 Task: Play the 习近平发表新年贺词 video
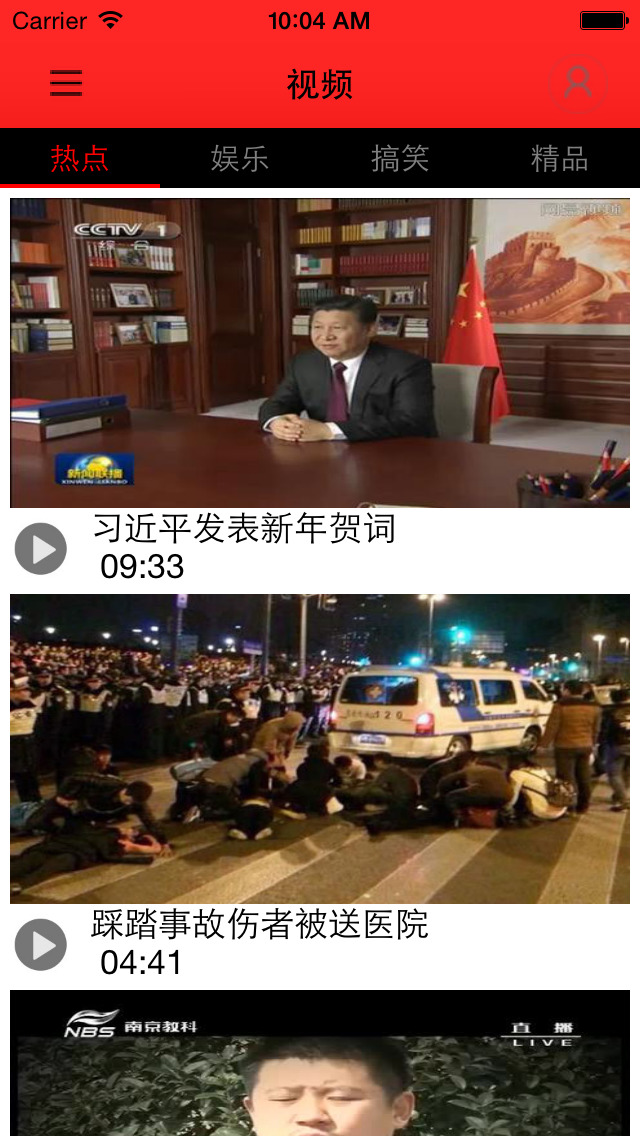41,548
